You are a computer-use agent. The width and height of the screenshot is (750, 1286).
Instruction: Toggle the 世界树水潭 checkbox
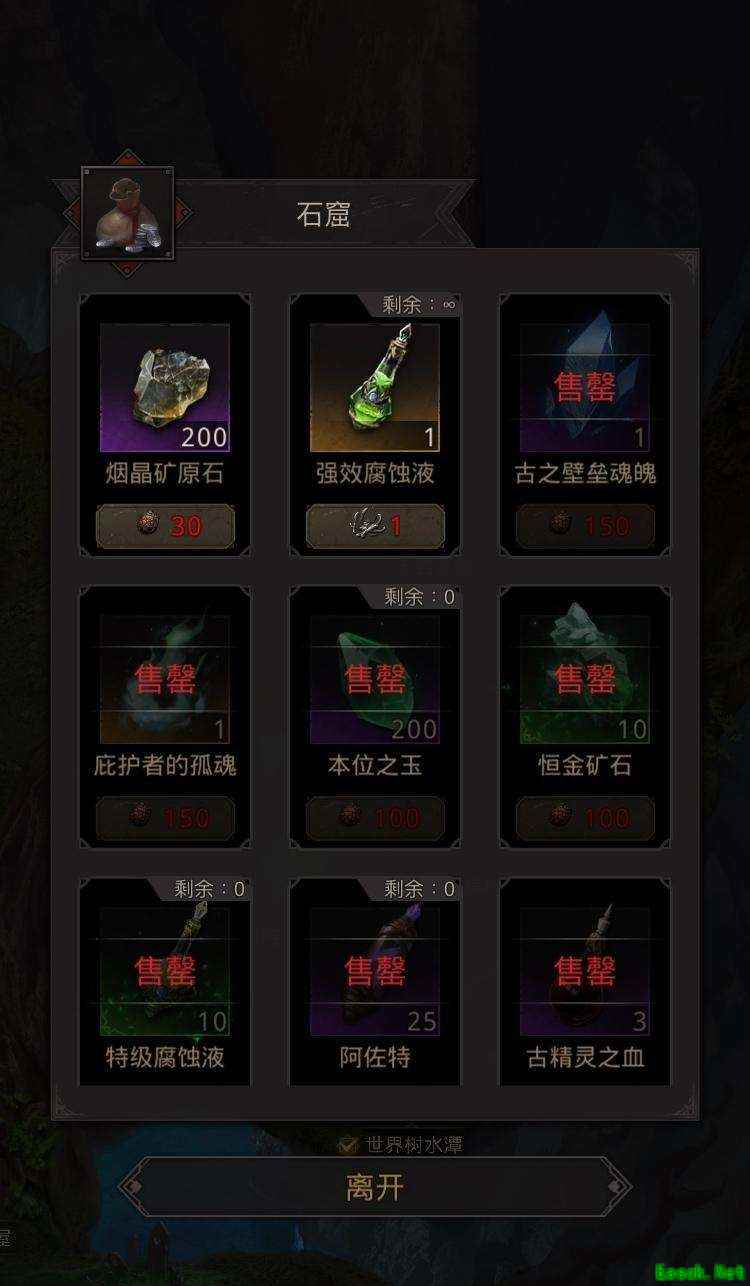(x=348, y=1145)
